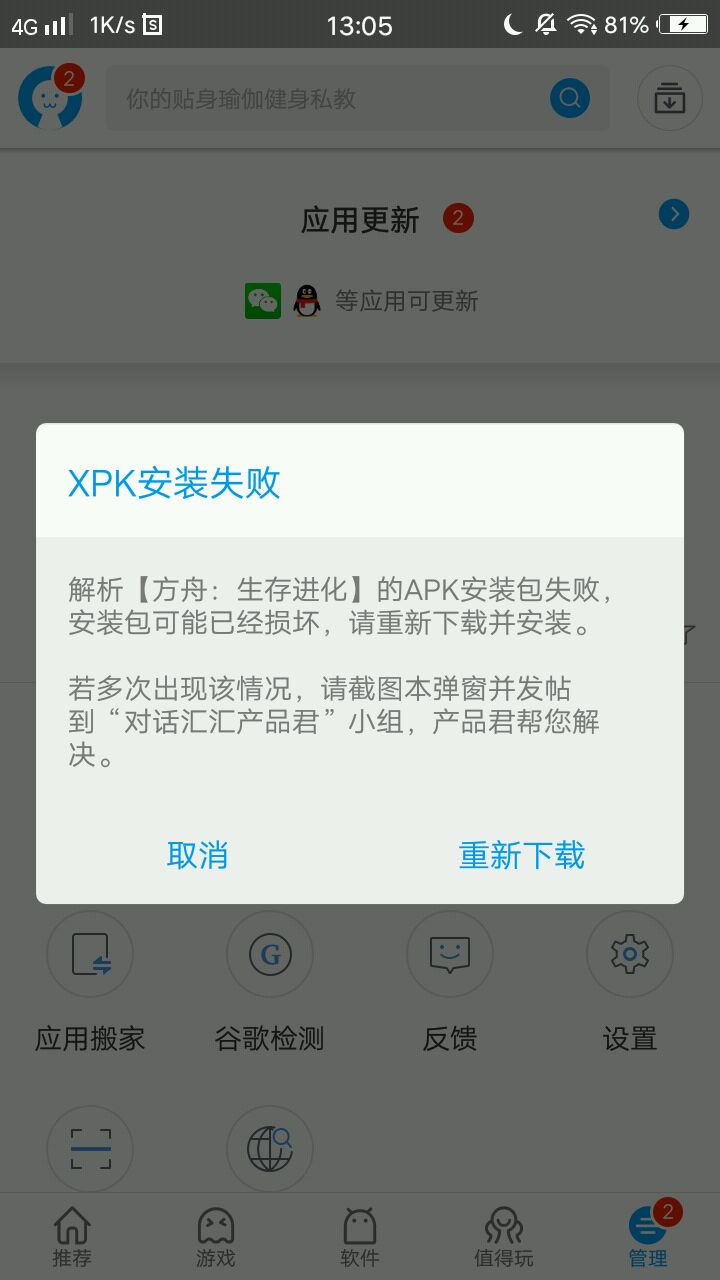
Task: Tap 重新下载 to re-download the package
Action: pos(521,855)
